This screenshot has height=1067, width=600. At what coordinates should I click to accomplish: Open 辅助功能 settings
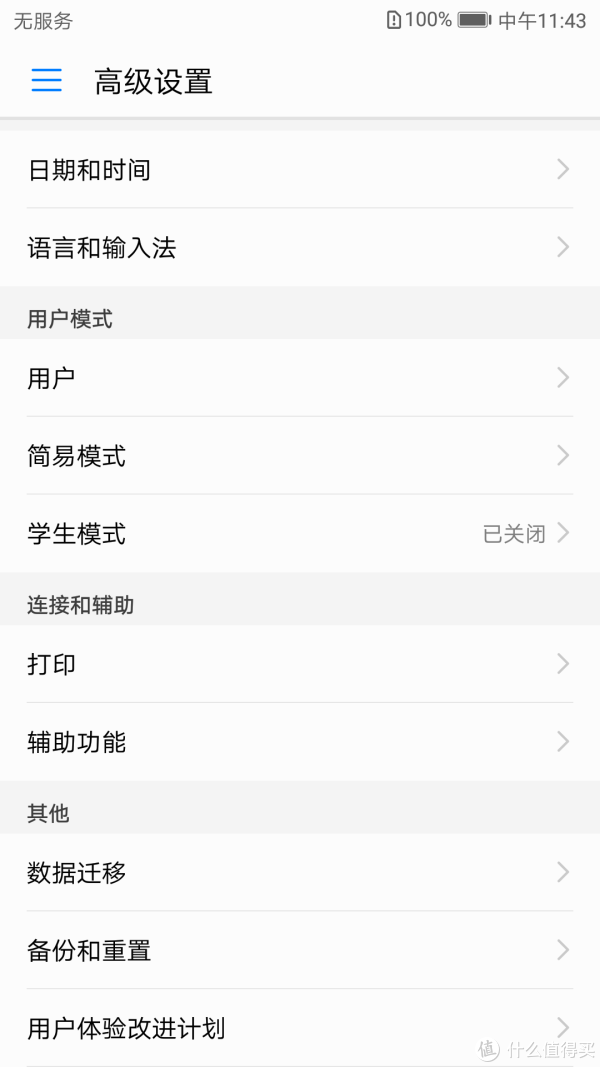click(x=300, y=742)
